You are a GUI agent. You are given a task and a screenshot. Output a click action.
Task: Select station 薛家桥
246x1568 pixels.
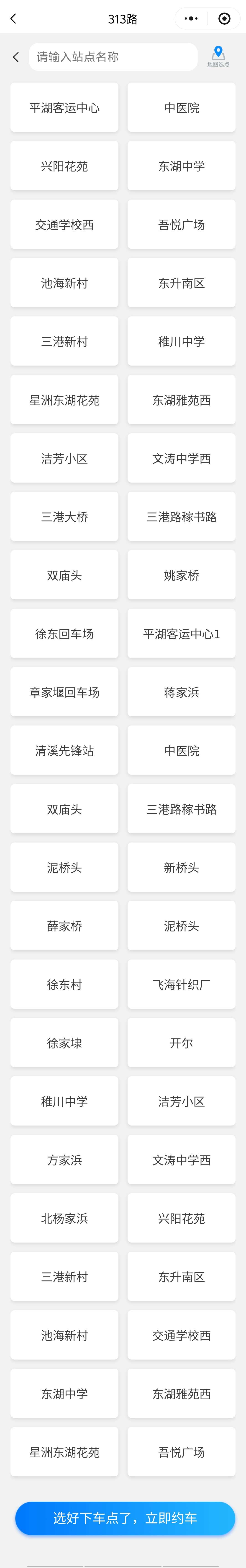tap(64, 926)
